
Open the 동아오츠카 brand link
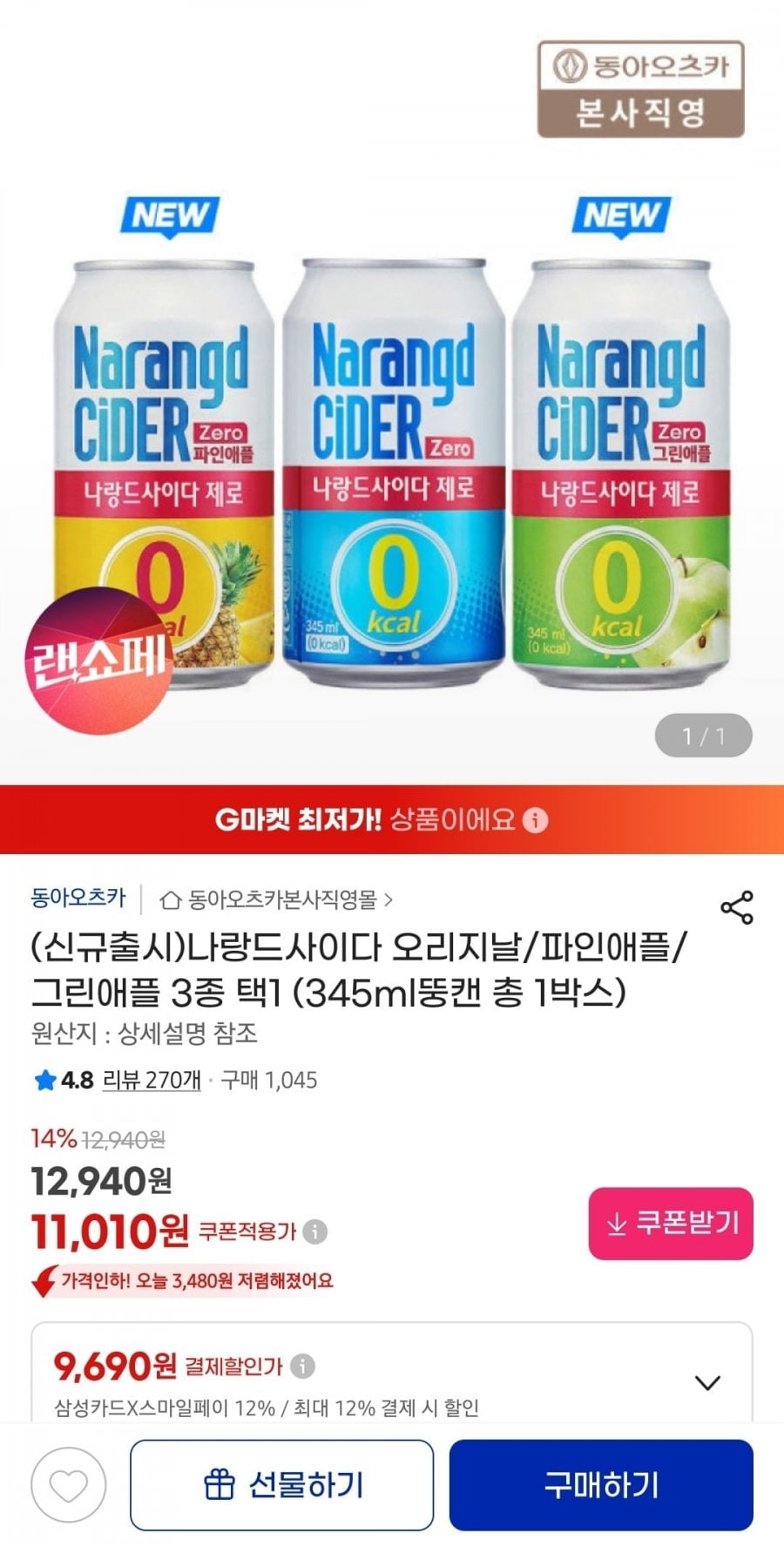(x=78, y=898)
